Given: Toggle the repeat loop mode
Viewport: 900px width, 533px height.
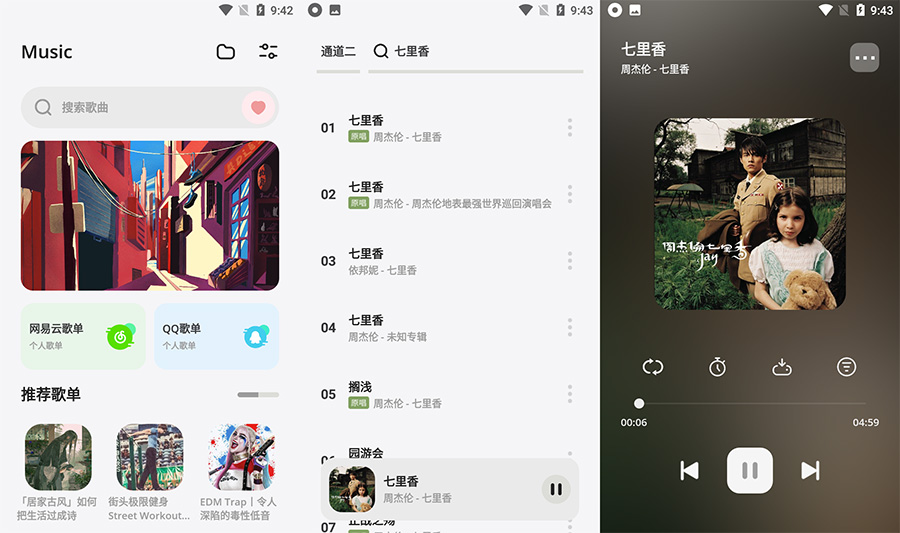Looking at the screenshot, I should click(x=653, y=367).
